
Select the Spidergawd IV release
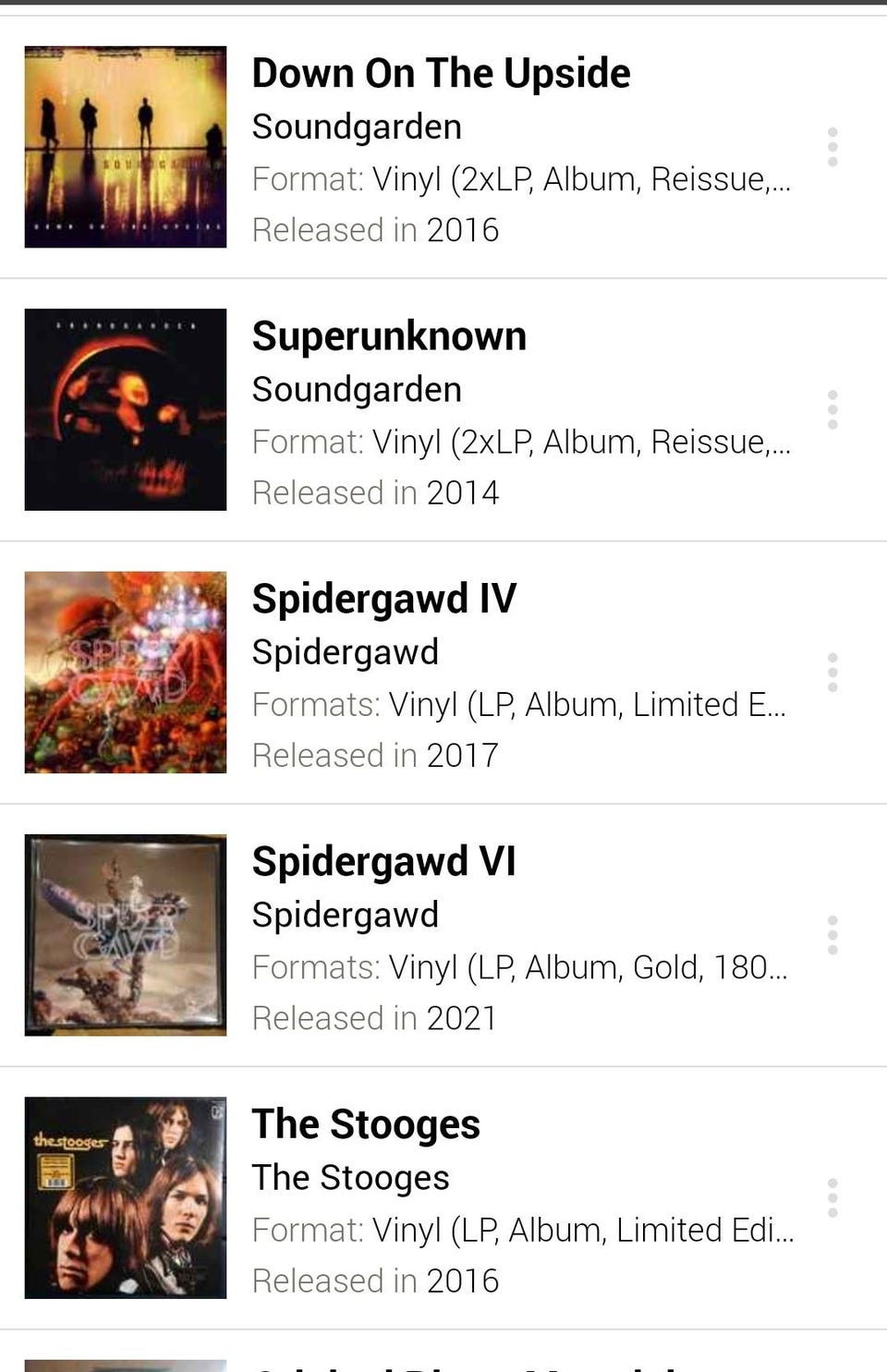click(383, 599)
